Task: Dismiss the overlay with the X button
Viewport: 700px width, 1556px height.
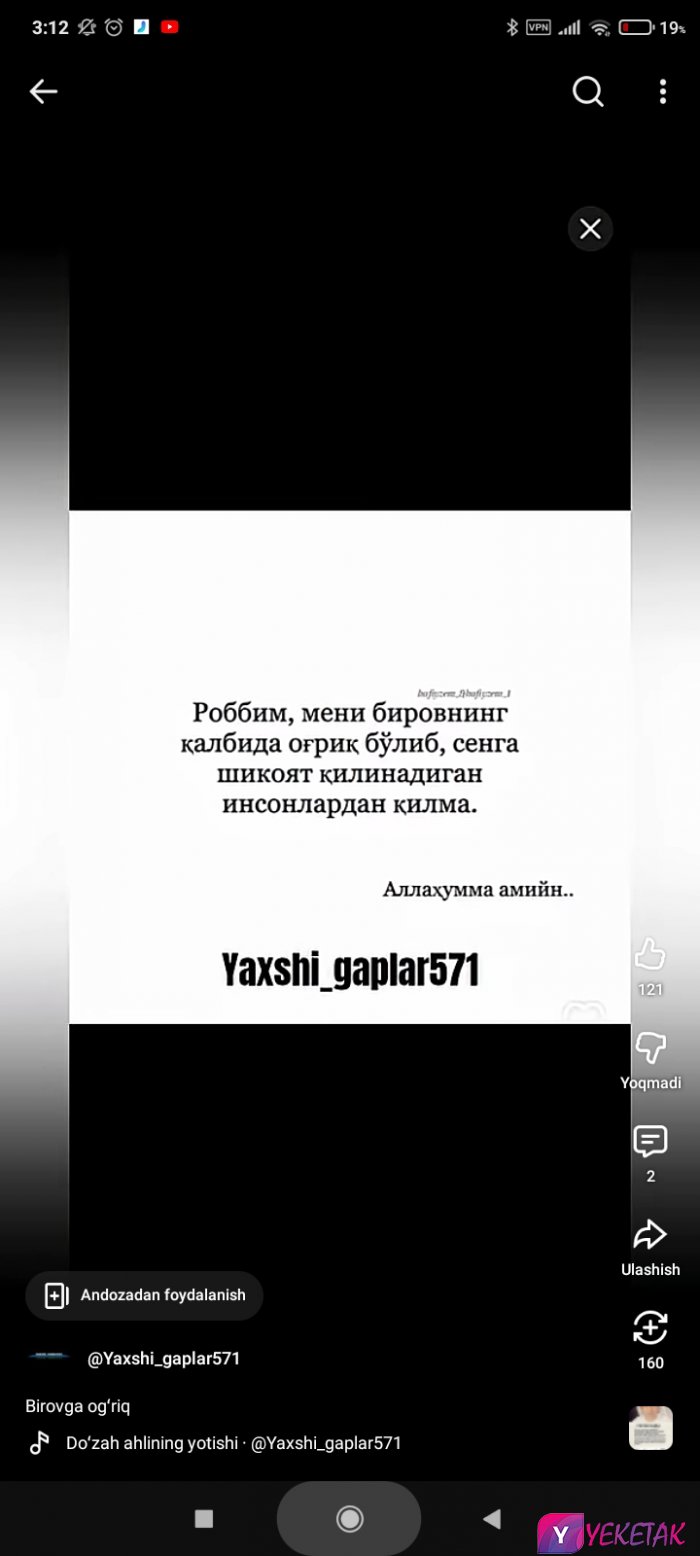Action: click(590, 229)
